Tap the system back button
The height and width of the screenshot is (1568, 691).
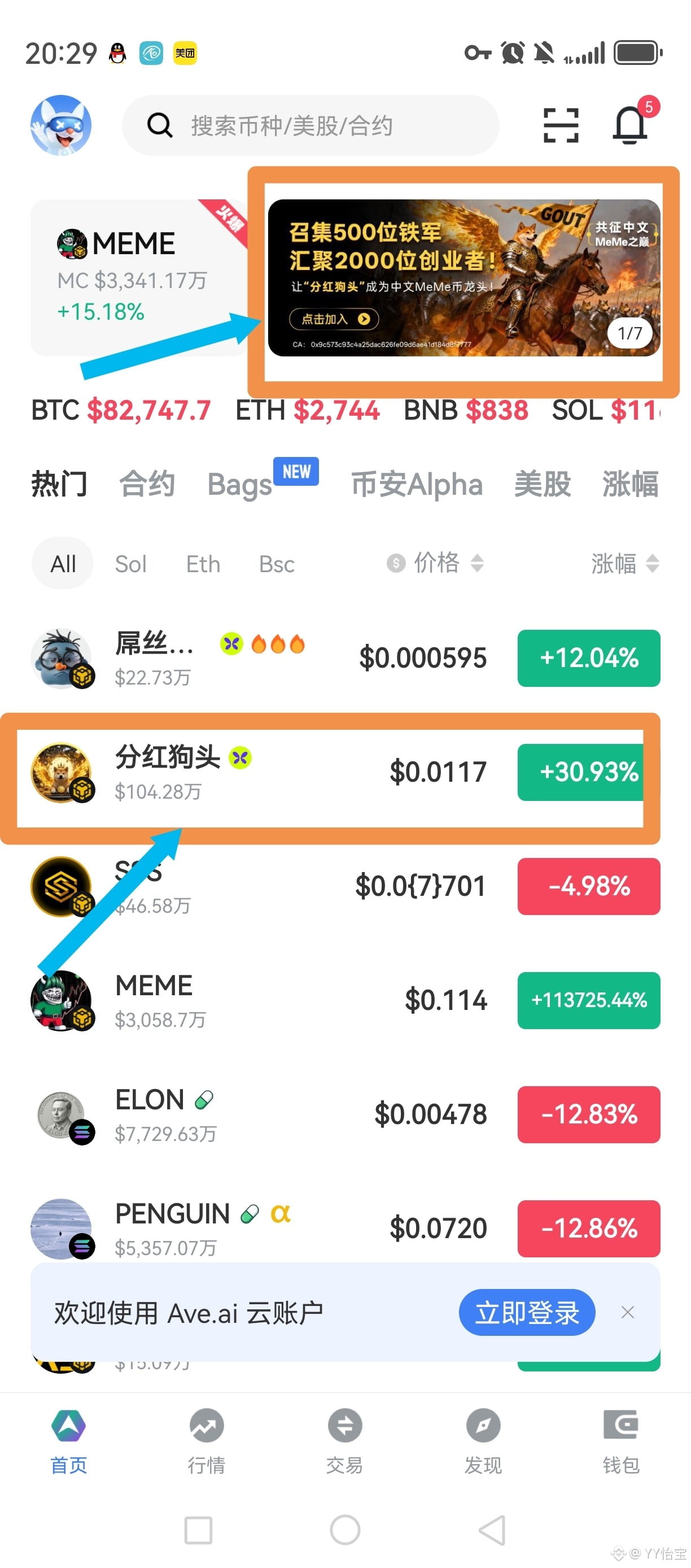click(x=492, y=1530)
